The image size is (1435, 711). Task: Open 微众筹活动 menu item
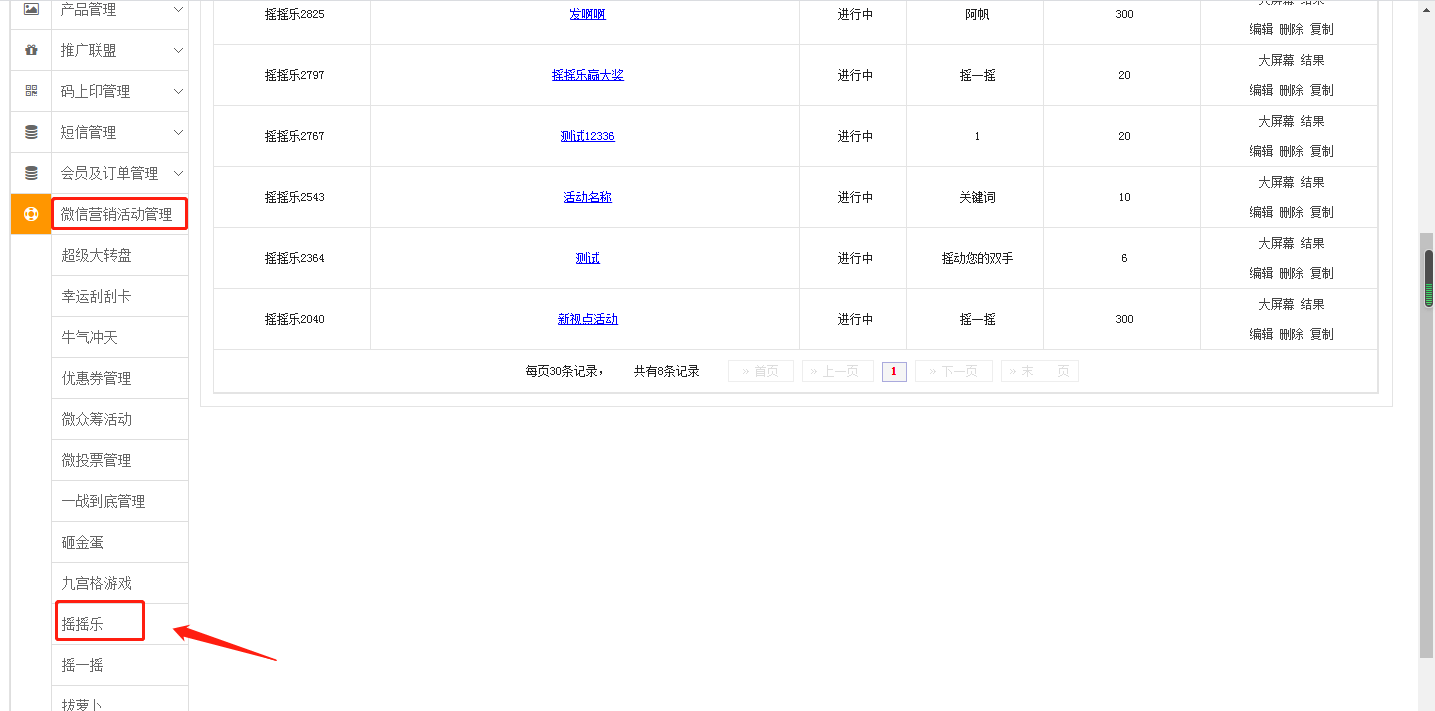tap(96, 419)
